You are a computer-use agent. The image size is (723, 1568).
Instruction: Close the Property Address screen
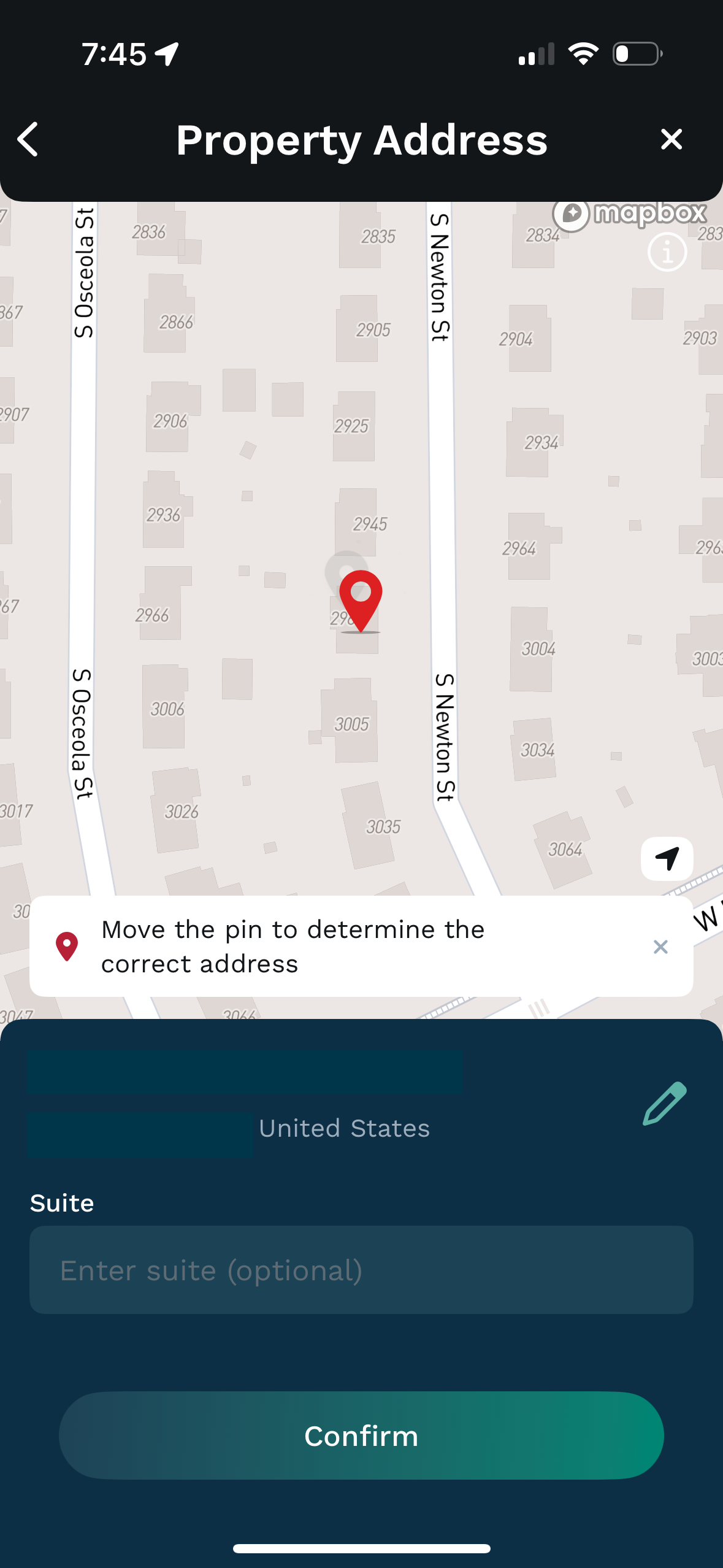671,139
